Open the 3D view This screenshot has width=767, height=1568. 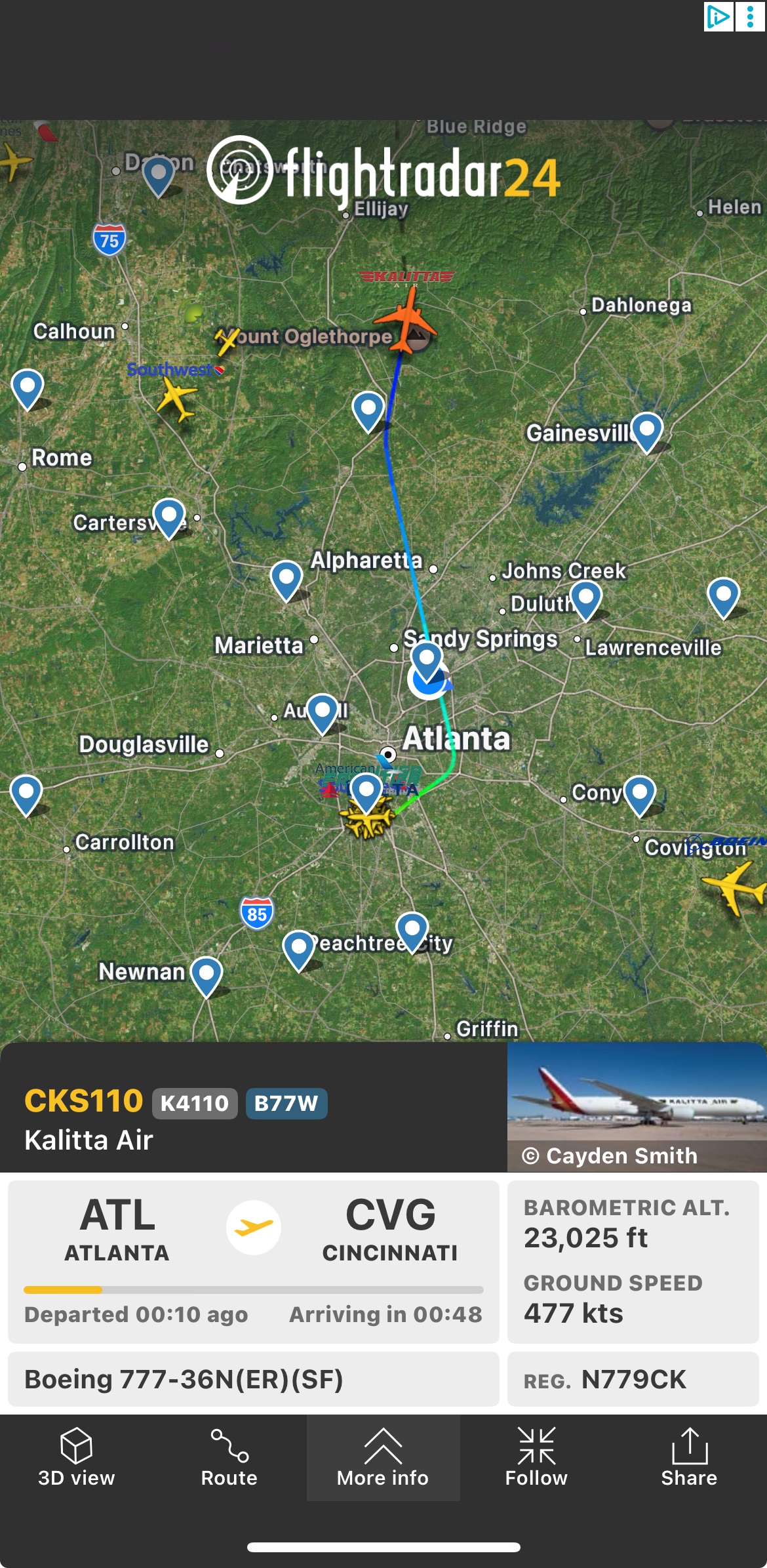(76, 1457)
